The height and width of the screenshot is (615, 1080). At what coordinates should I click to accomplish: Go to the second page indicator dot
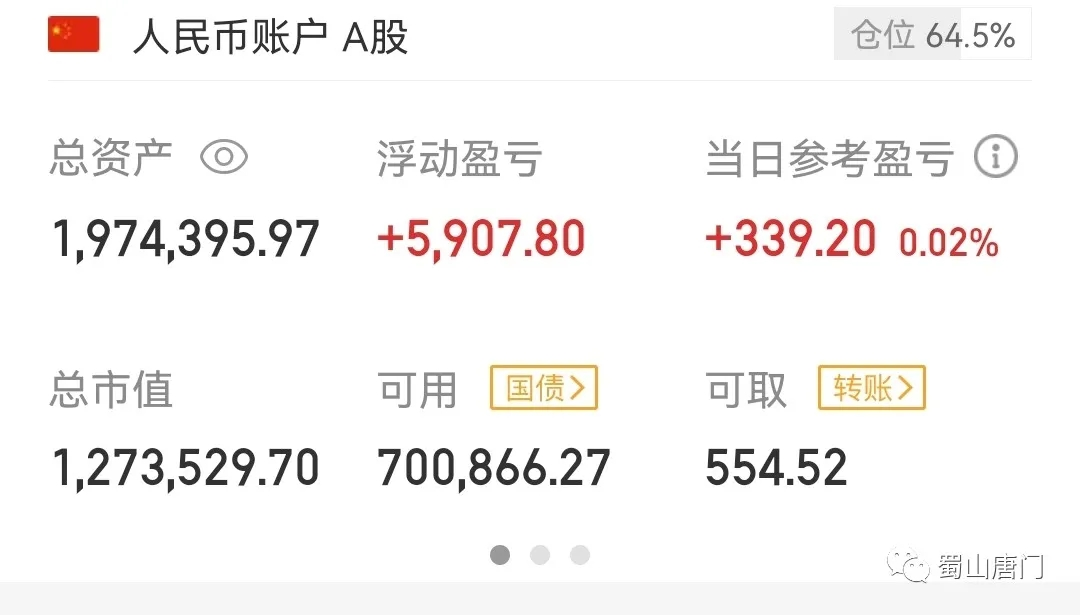[x=540, y=555]
